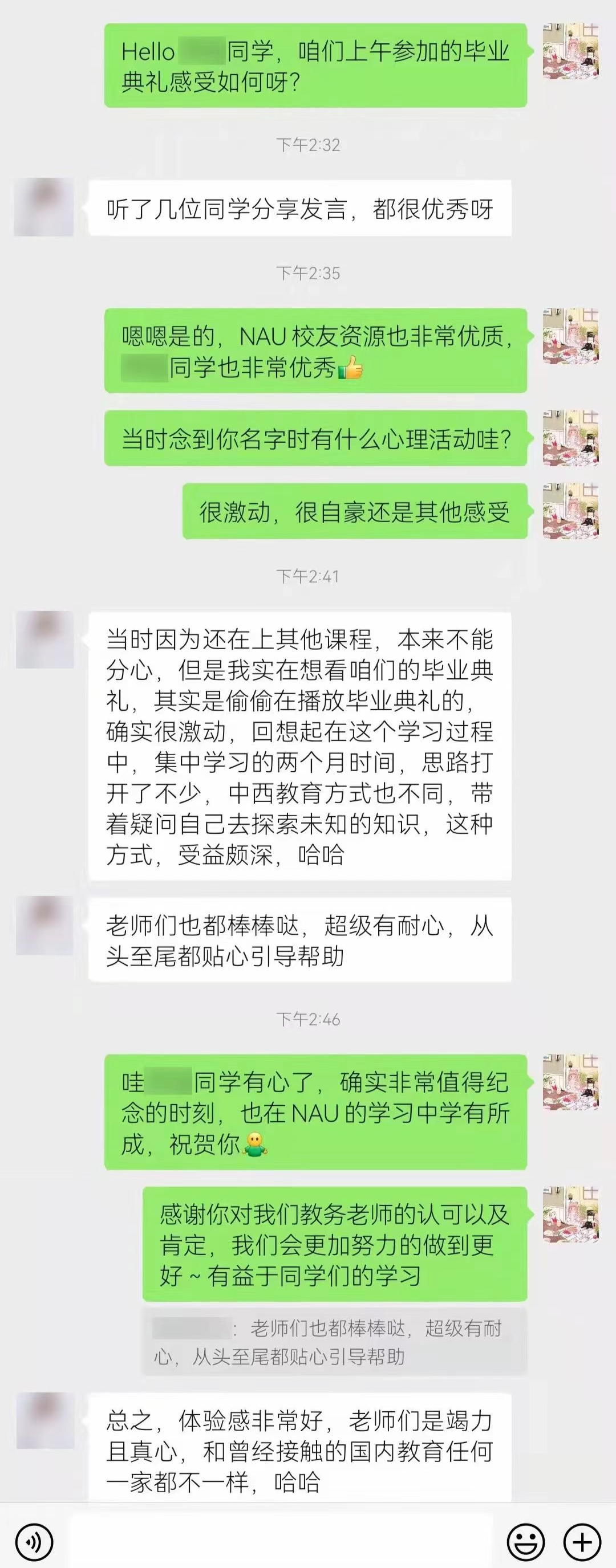Open the plus attachments menu
The width and height of the screenshot is (616, 1568).
click(582, 1542)
